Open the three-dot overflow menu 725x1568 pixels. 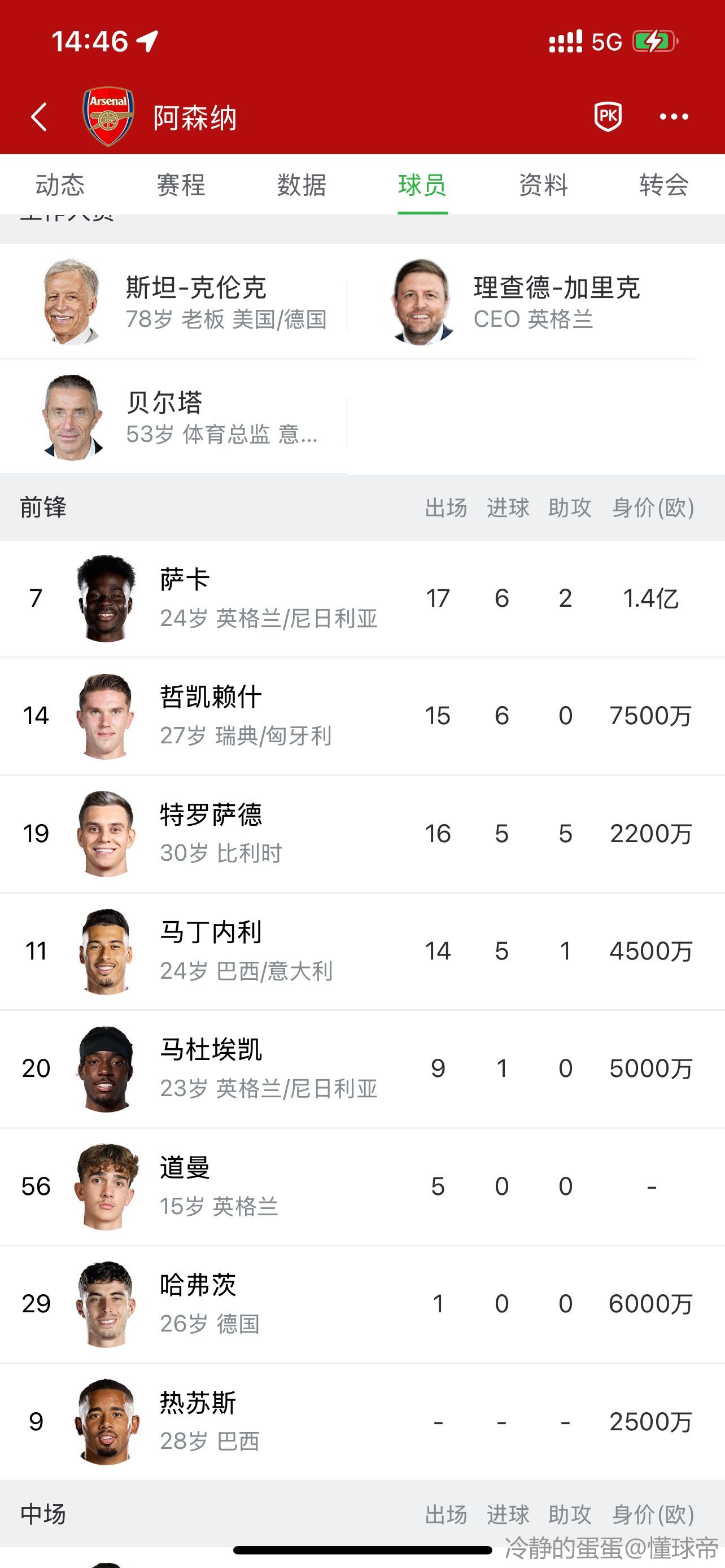[674, 117]
